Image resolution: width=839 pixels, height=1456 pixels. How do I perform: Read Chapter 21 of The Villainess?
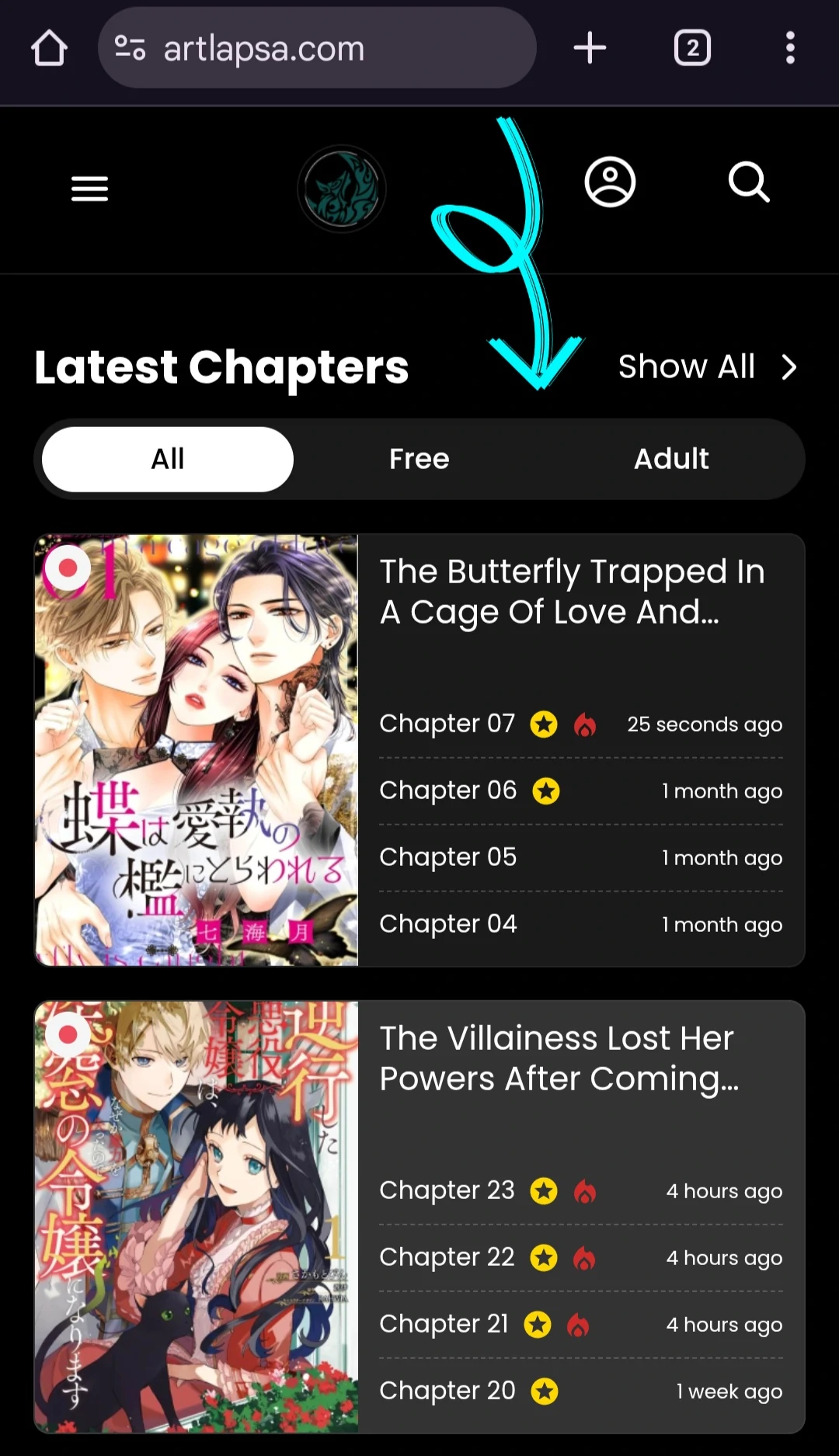(444, 1324)
